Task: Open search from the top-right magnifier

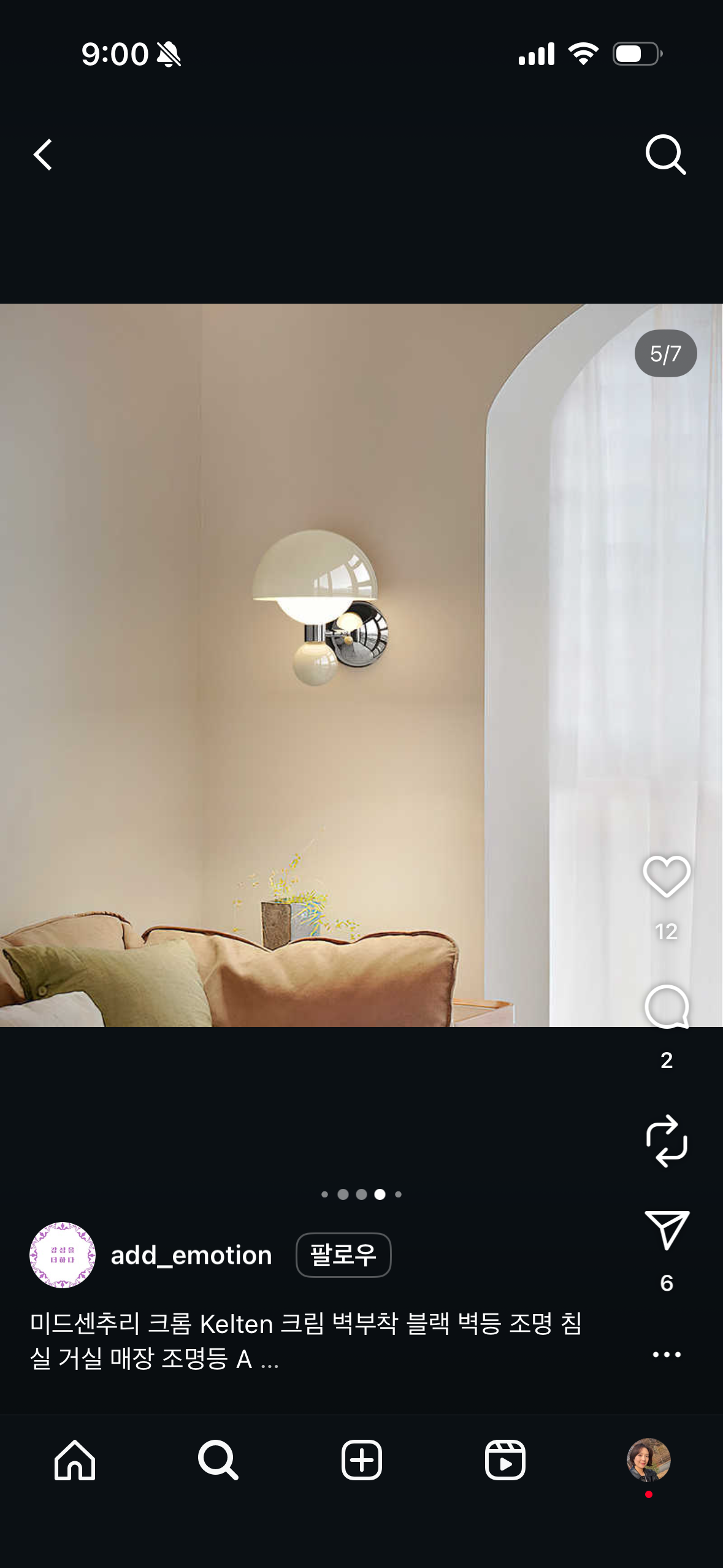Action: 665,155
